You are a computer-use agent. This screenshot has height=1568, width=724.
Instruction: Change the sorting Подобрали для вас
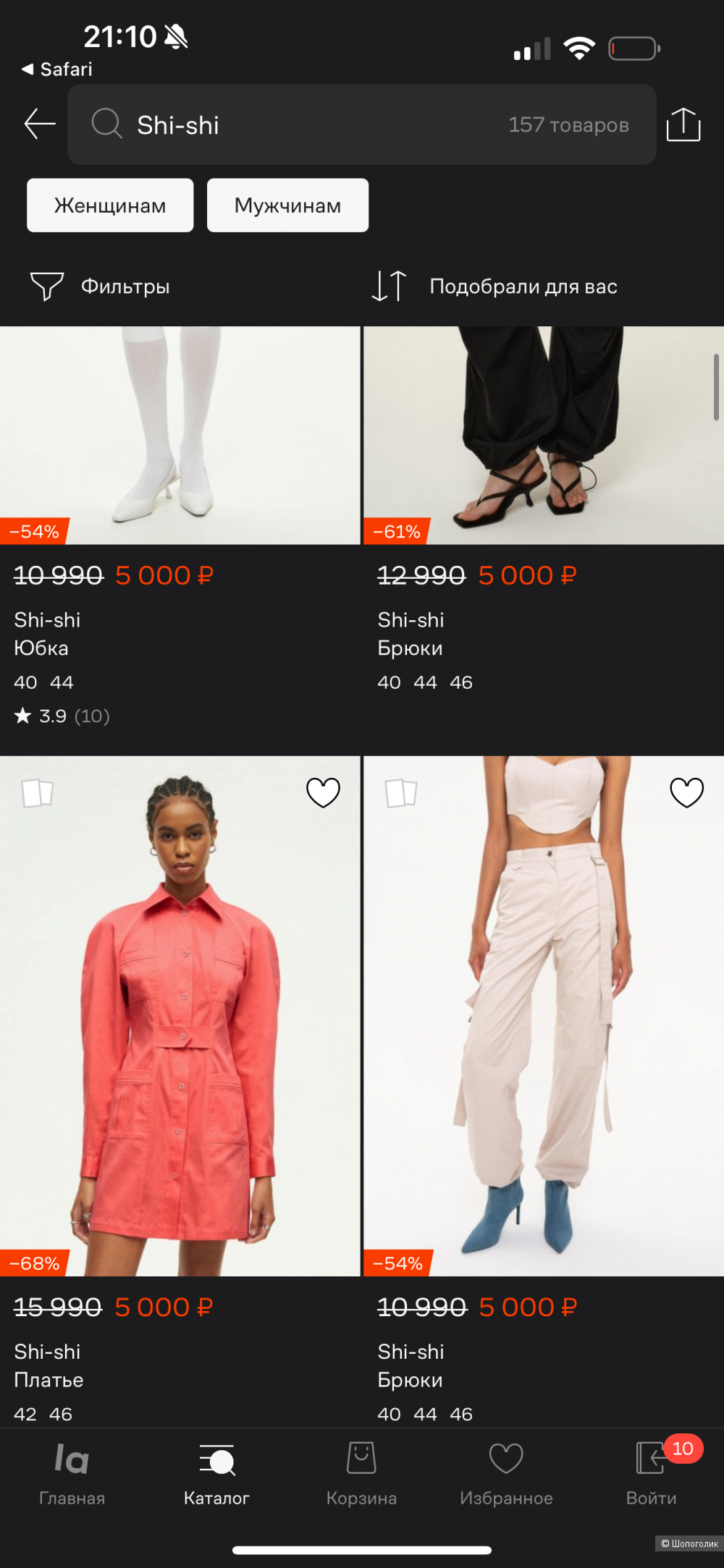496,287
